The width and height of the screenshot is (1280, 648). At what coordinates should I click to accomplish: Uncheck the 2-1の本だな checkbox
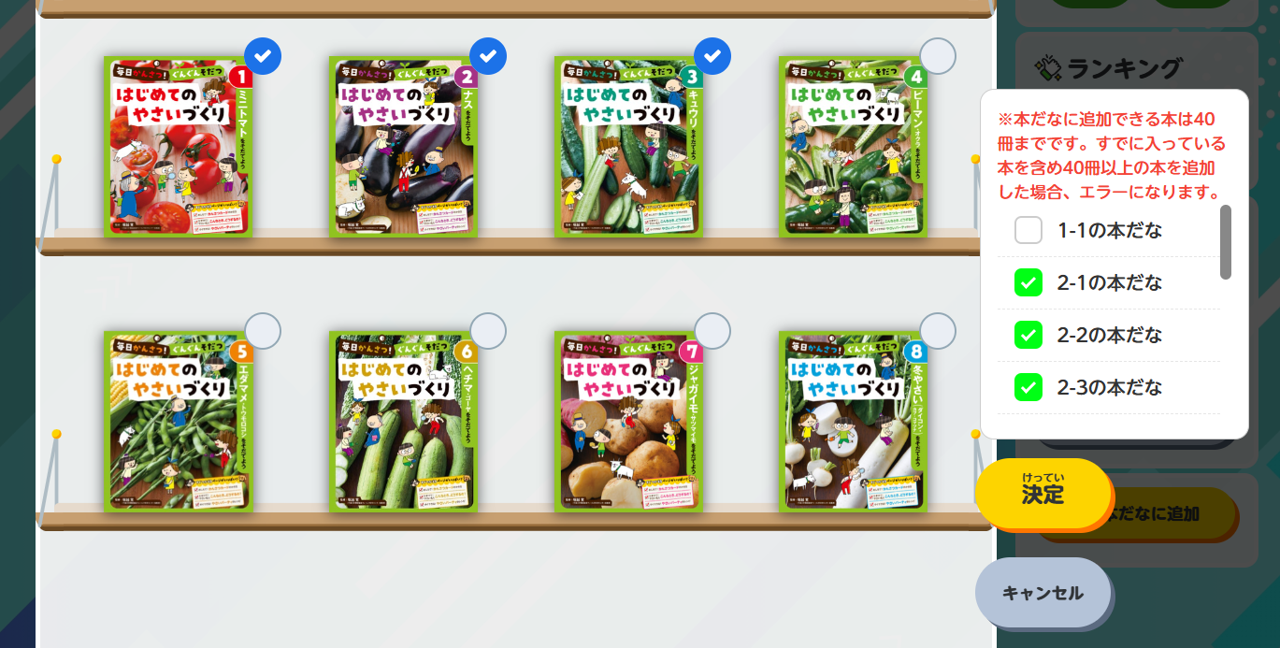point(1028,283)
